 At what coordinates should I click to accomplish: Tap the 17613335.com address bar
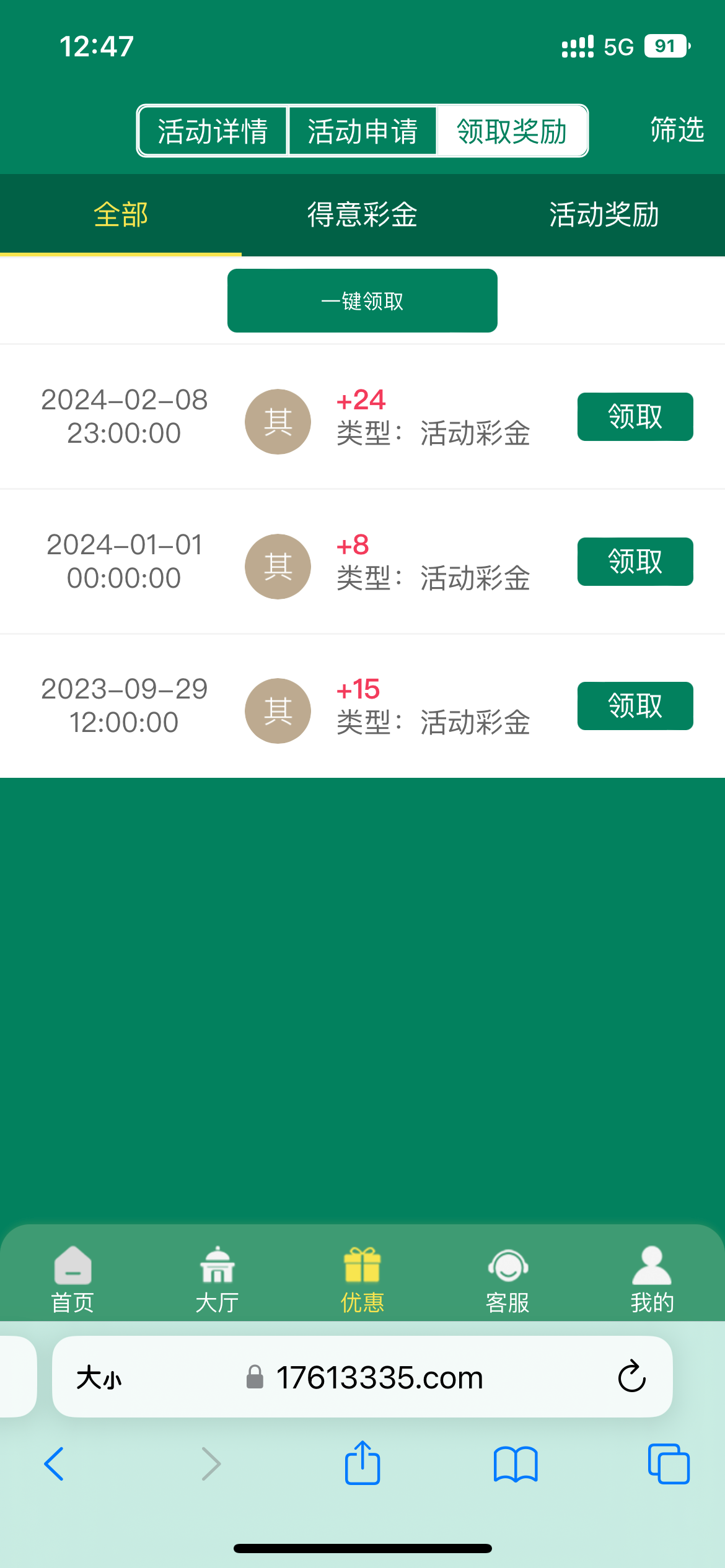point(378,1377)
